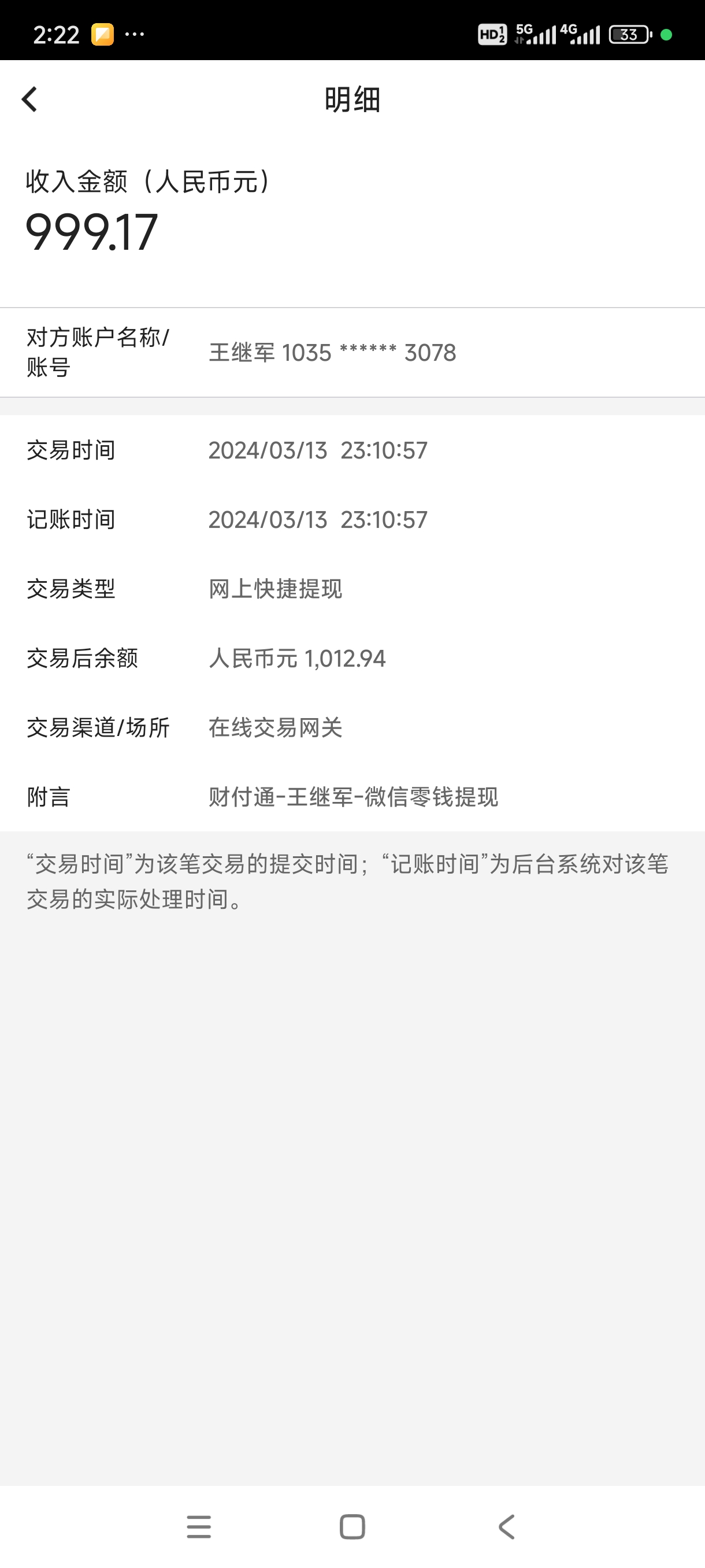Screen dimensions: 705x1568
Task: Select the 网上快捷提现 transaction type
Action: point(274,589)
